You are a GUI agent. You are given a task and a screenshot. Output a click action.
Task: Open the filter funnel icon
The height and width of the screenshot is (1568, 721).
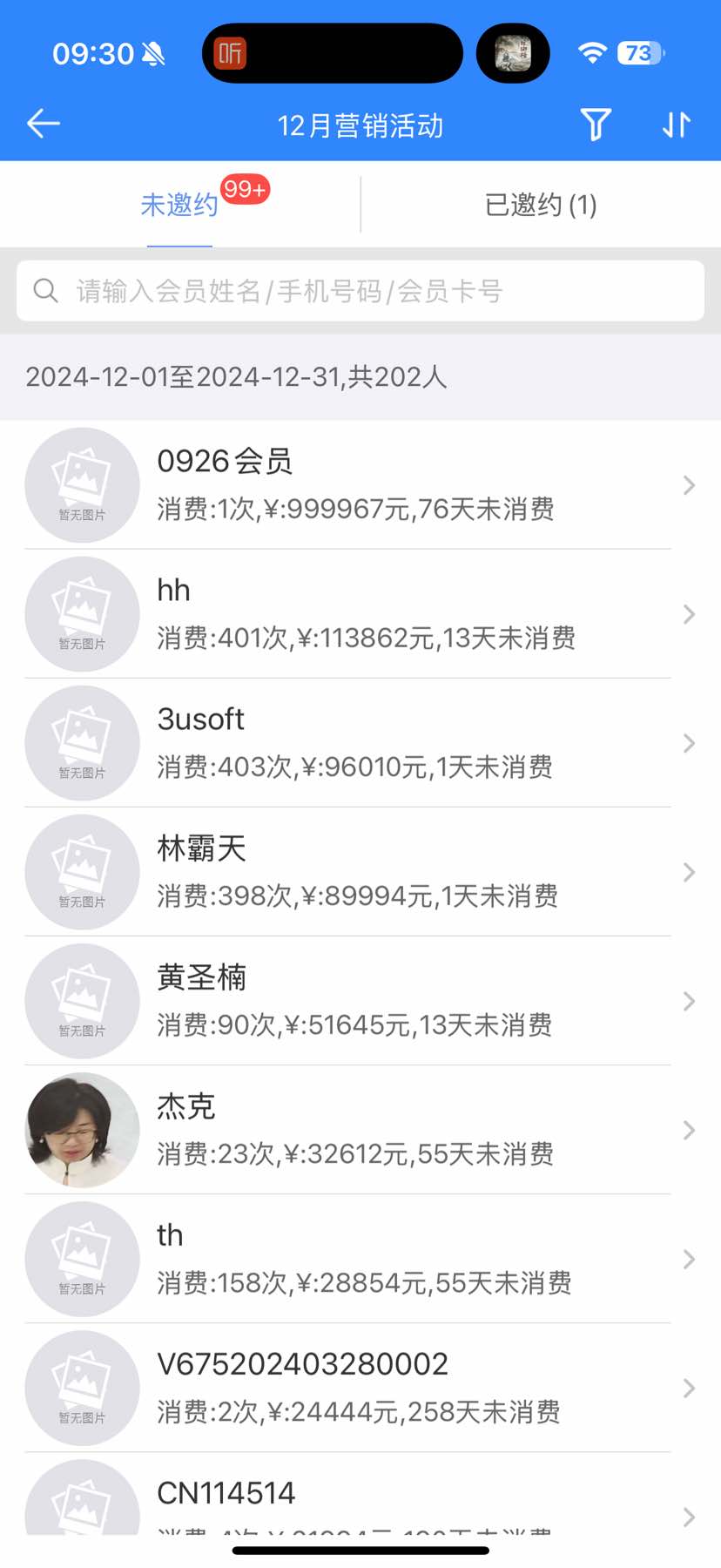(x=596, y=125)
